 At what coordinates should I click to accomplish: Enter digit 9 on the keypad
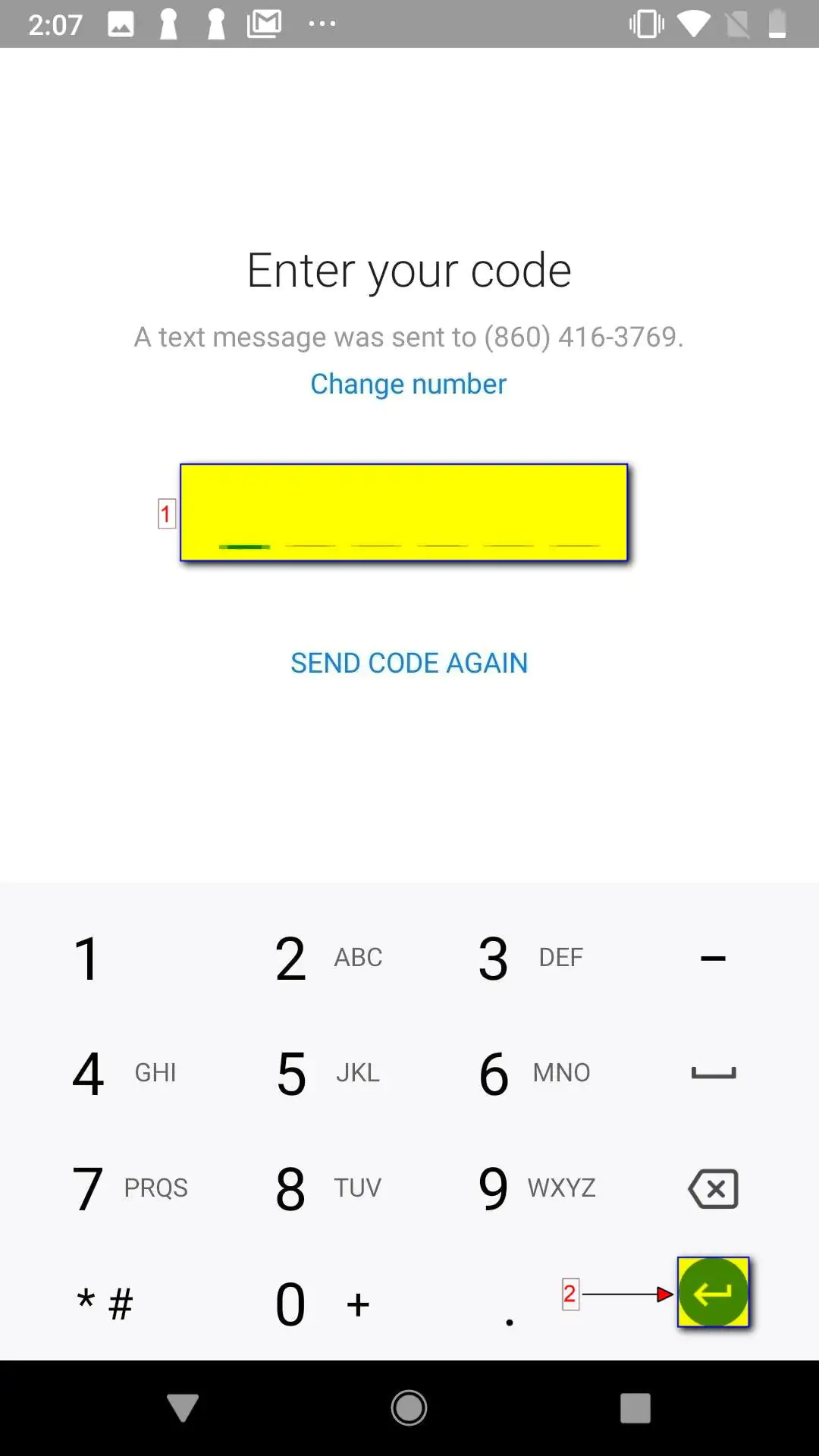click(x=494, y=1188)
